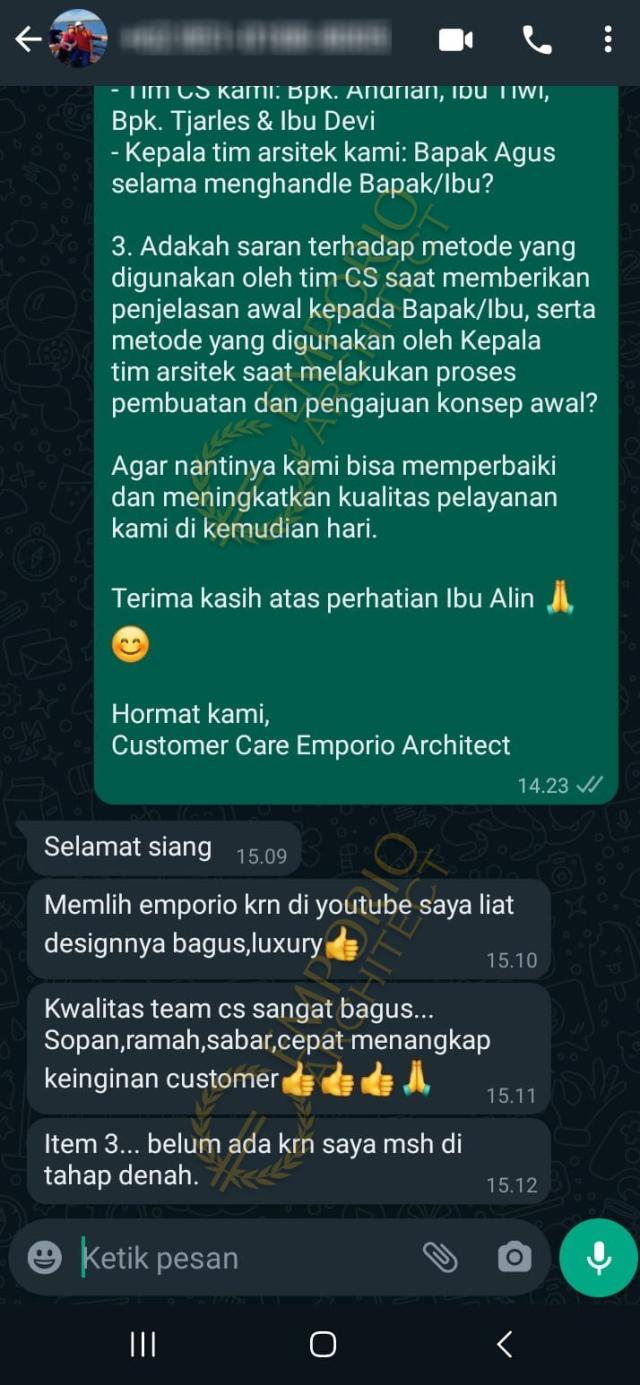The height and width of the screenshot is (1385, 640).
Task: Open the camera from message bar
Action: coord(514,1257)
